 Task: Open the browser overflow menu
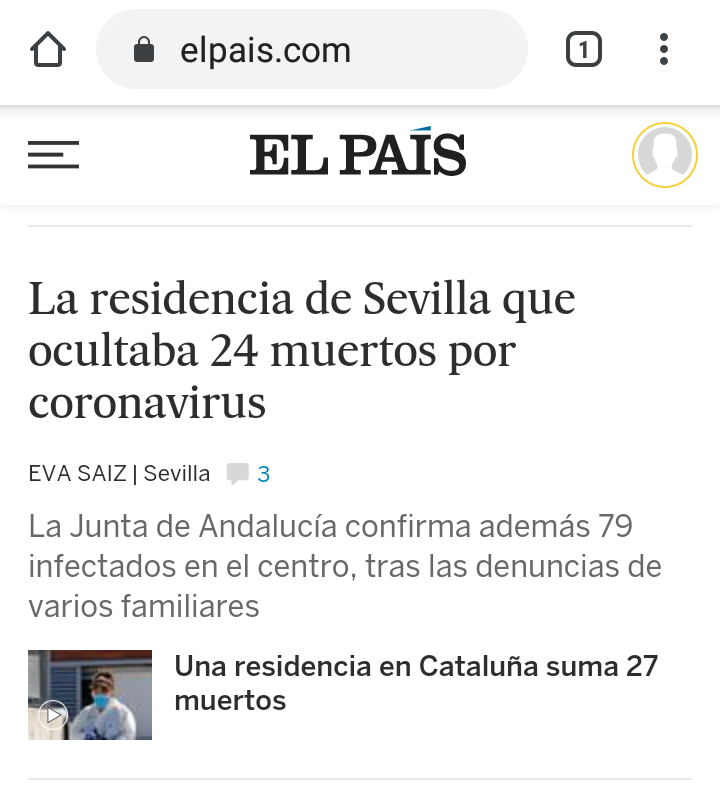(664, 49)
